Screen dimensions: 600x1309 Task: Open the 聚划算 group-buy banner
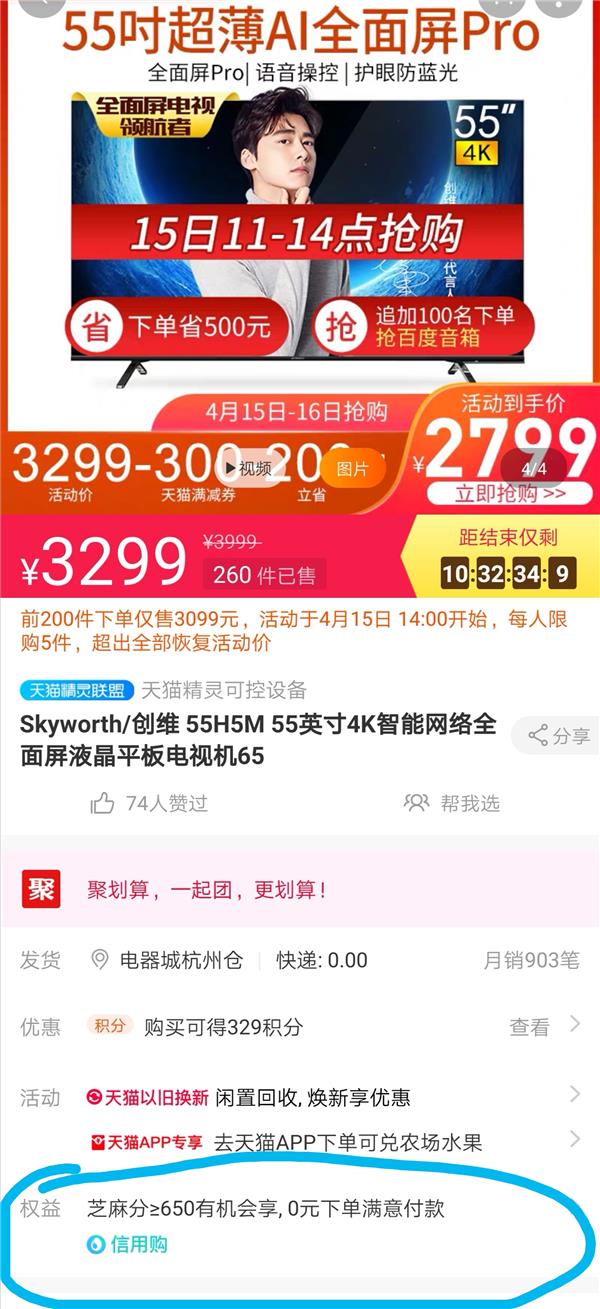[300, 889]
